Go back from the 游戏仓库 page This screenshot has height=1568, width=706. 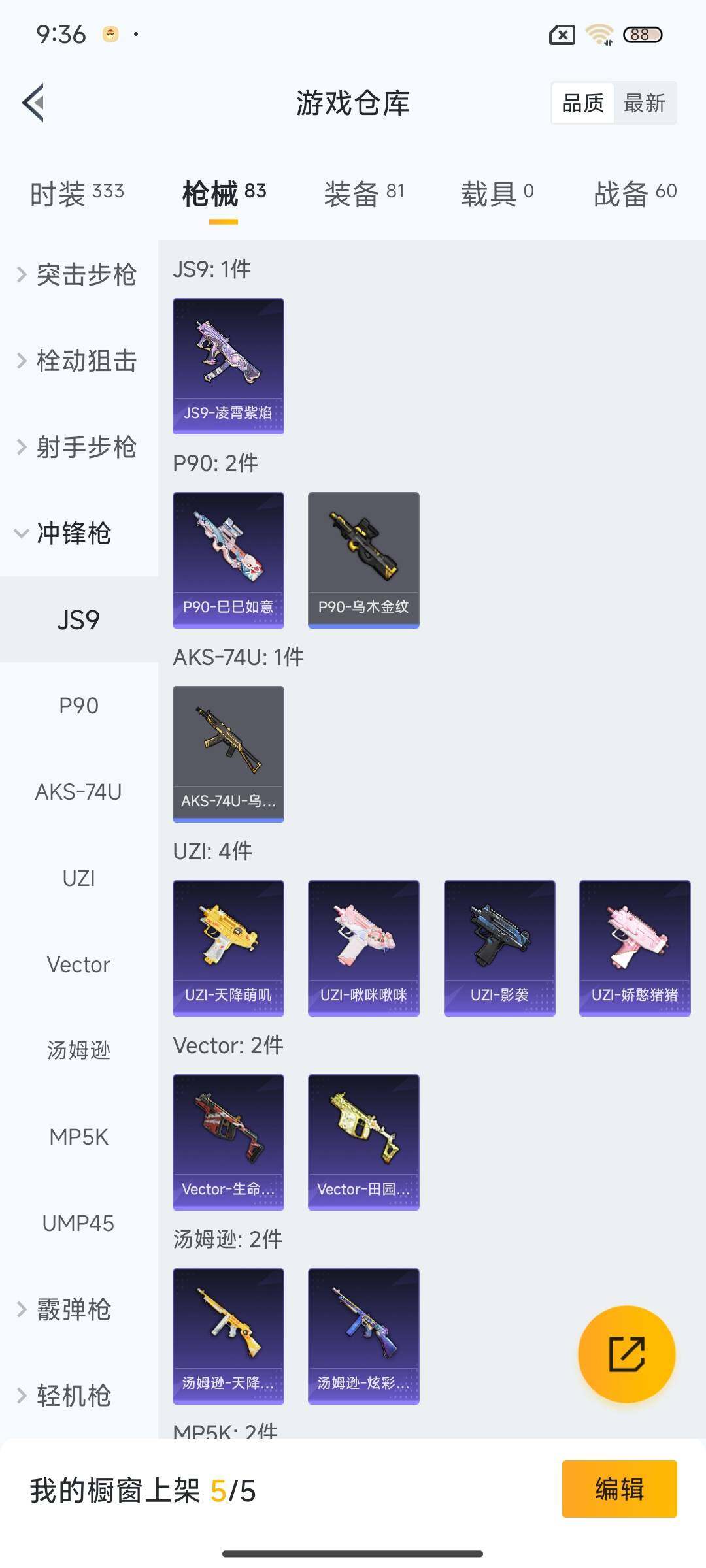click(x=34, y=103)
